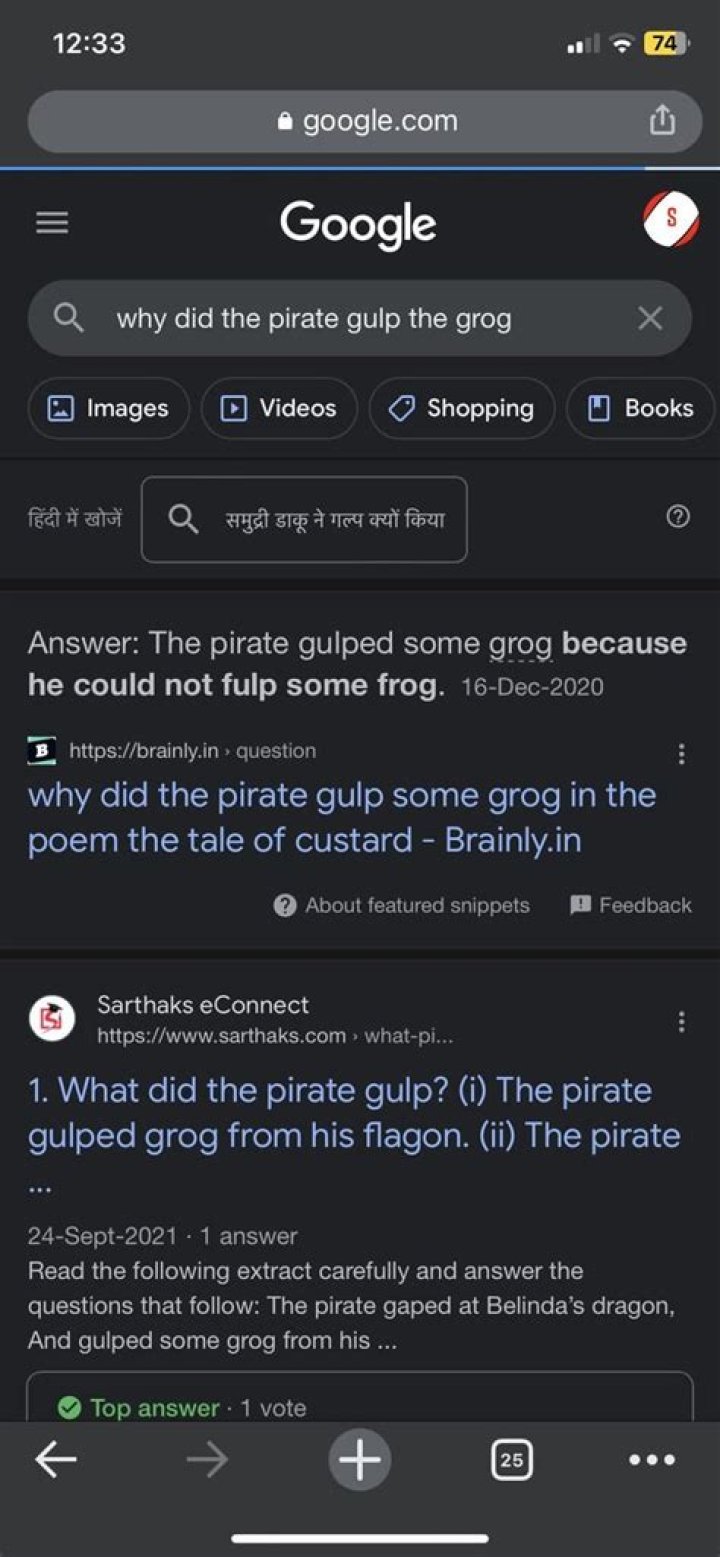Open three-dot menu on Brainly result
This screenshot has height=1557, width=720.
click(x=681, y=753)
